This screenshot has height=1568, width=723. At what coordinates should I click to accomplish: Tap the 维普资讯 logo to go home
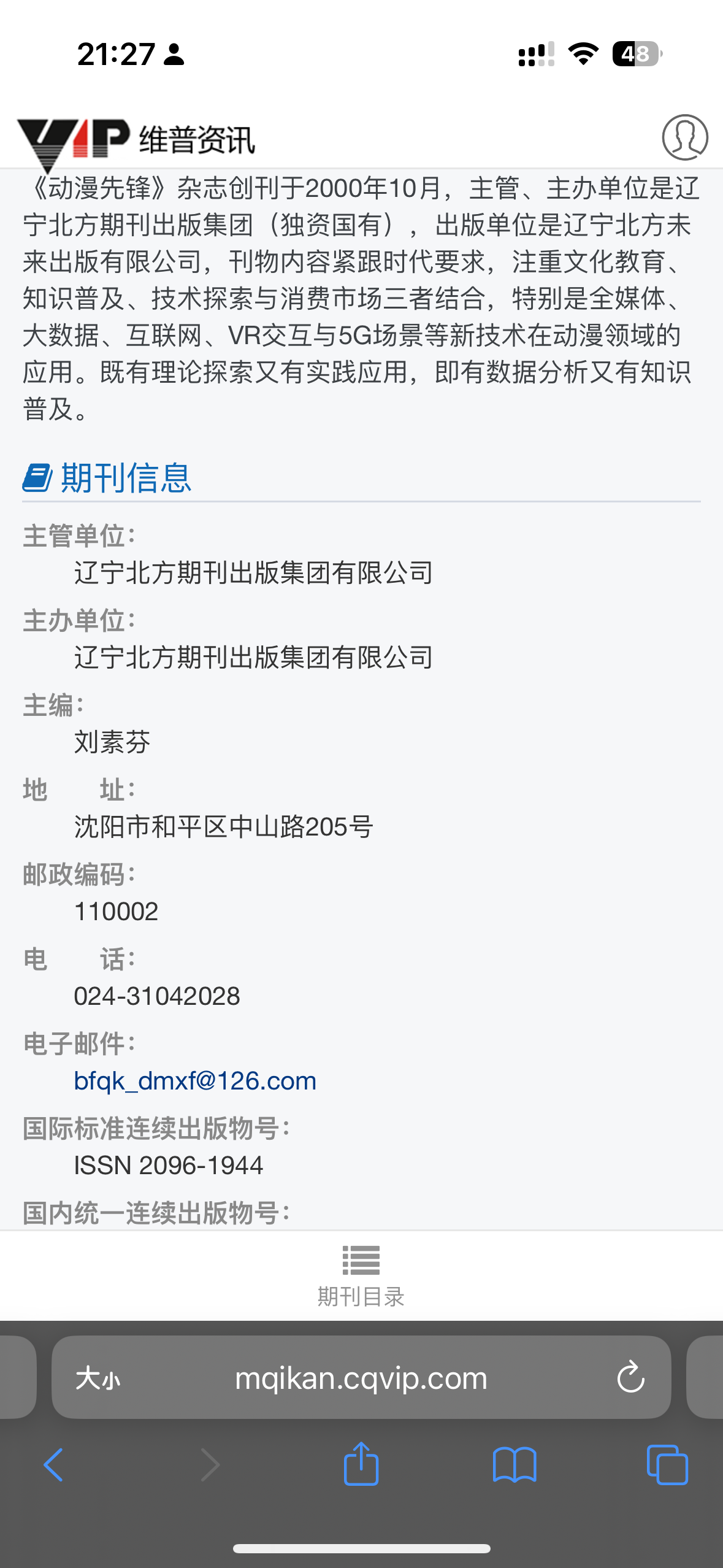[136, 141]
